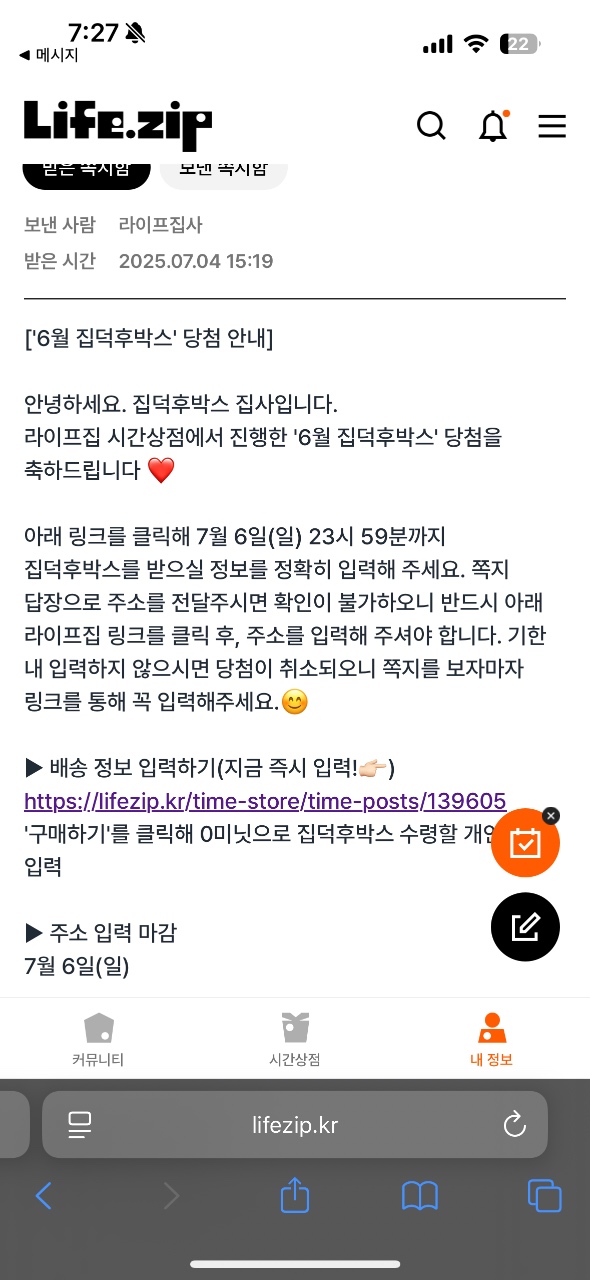Dismiss the orange floating button with its X
Image resolution: width=590 pixels, height=1280 pixels.
[551, 816]
